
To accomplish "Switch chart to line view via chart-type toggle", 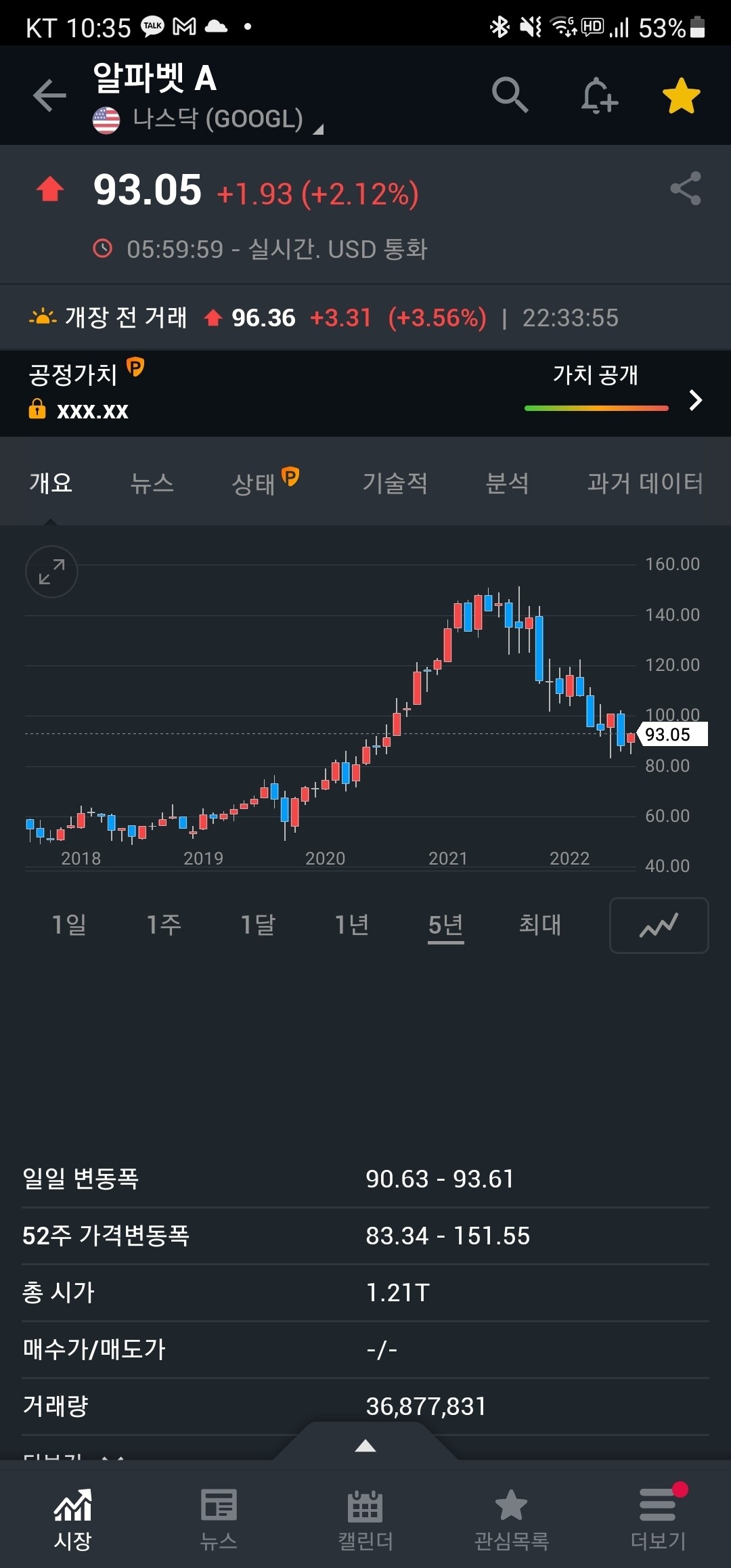I will [658, 925].
